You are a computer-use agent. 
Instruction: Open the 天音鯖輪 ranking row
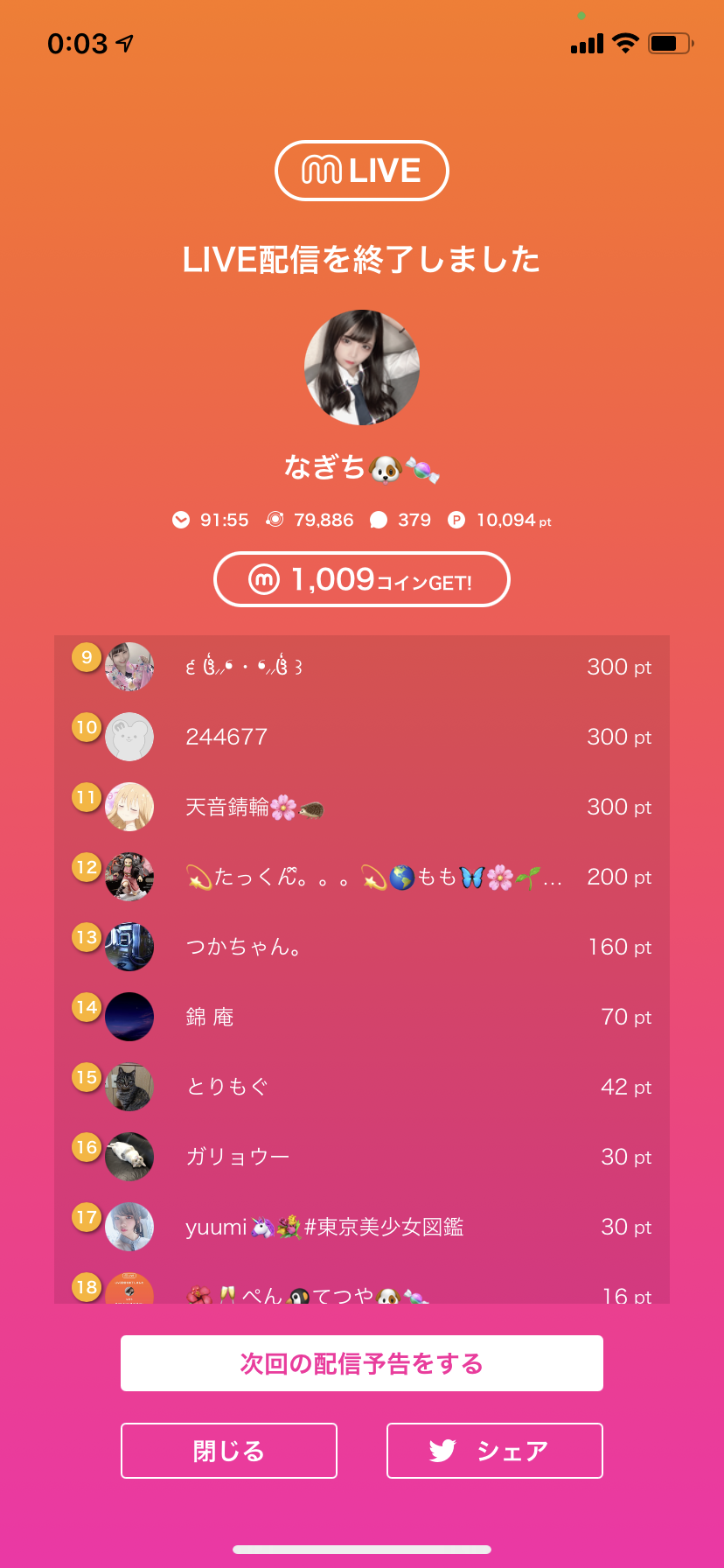pyautogui.click(x=361, y=807)
